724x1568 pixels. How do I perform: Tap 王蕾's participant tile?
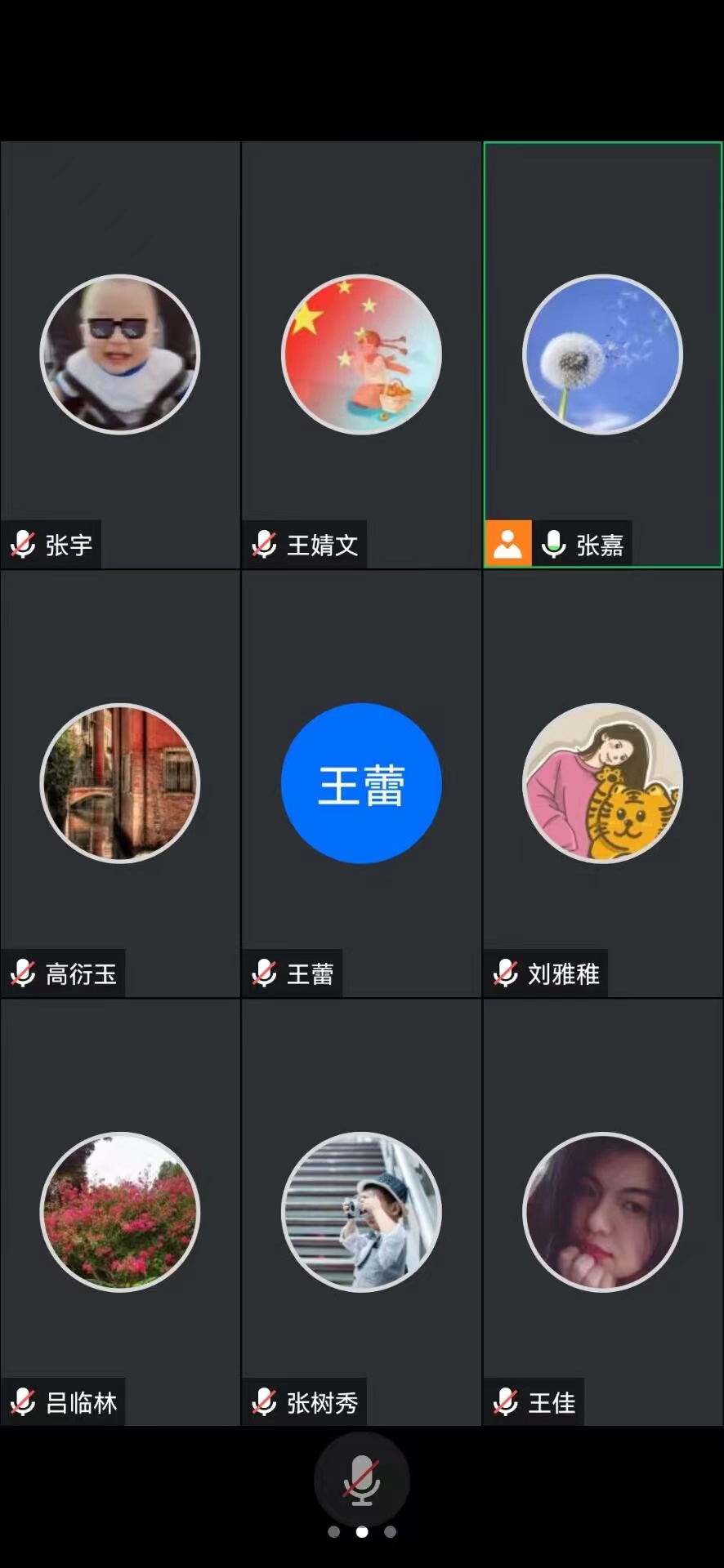click(361, 783)
